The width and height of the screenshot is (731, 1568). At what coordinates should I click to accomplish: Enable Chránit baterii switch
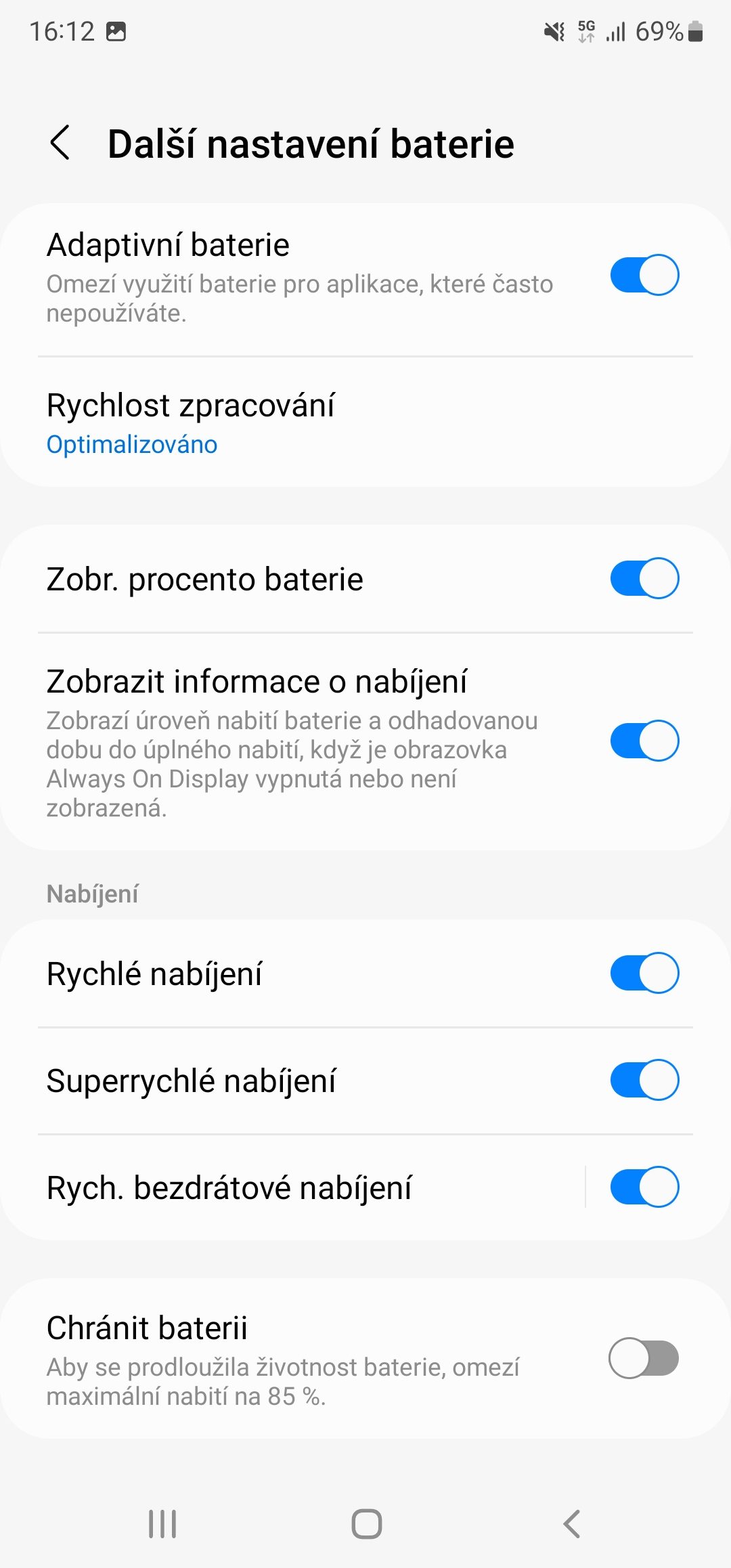(x=644, y=1358)
